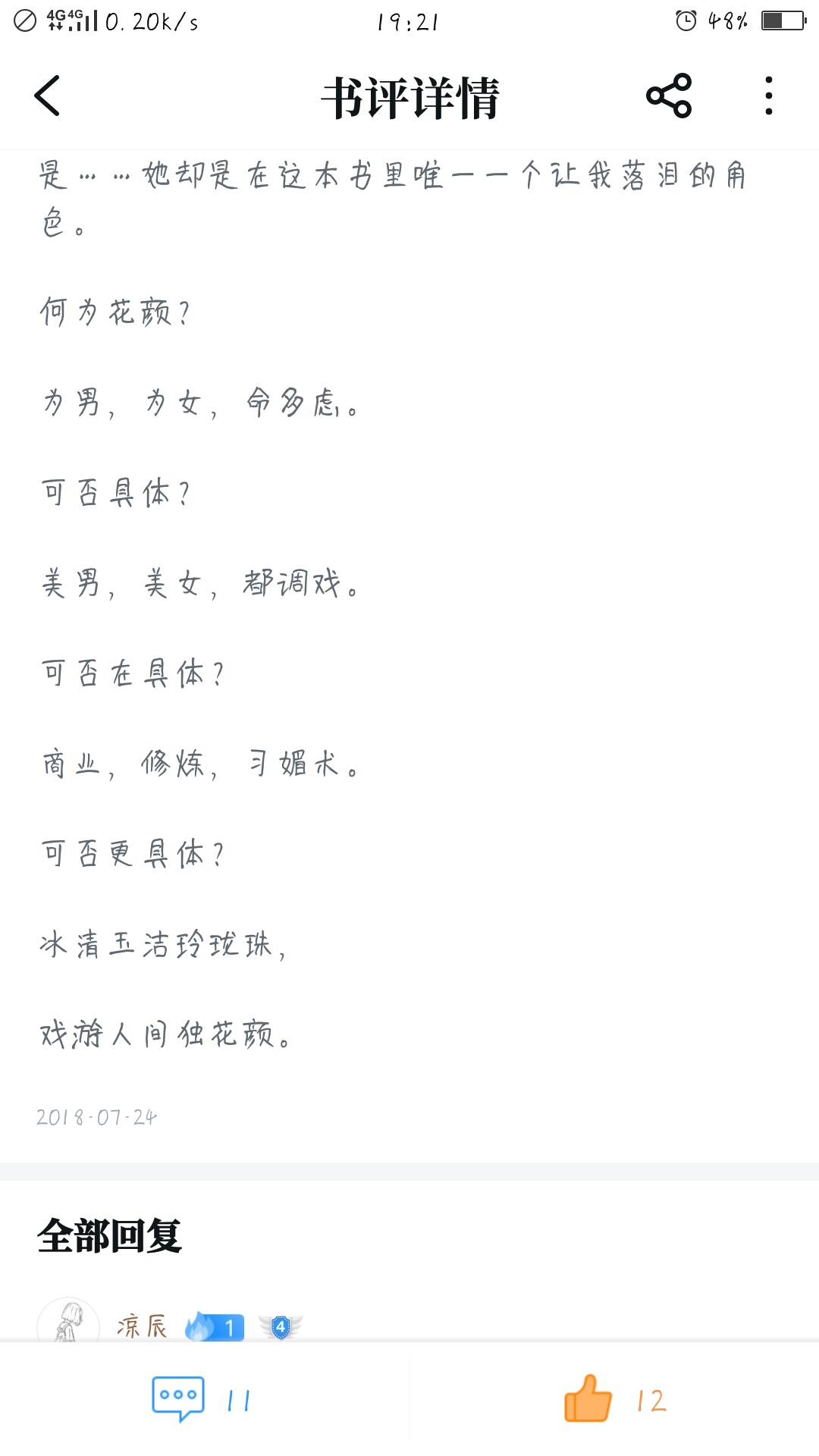Share this book review
Screen dimensions: 819x1456
pyautogui.click(x=669, y=96)
